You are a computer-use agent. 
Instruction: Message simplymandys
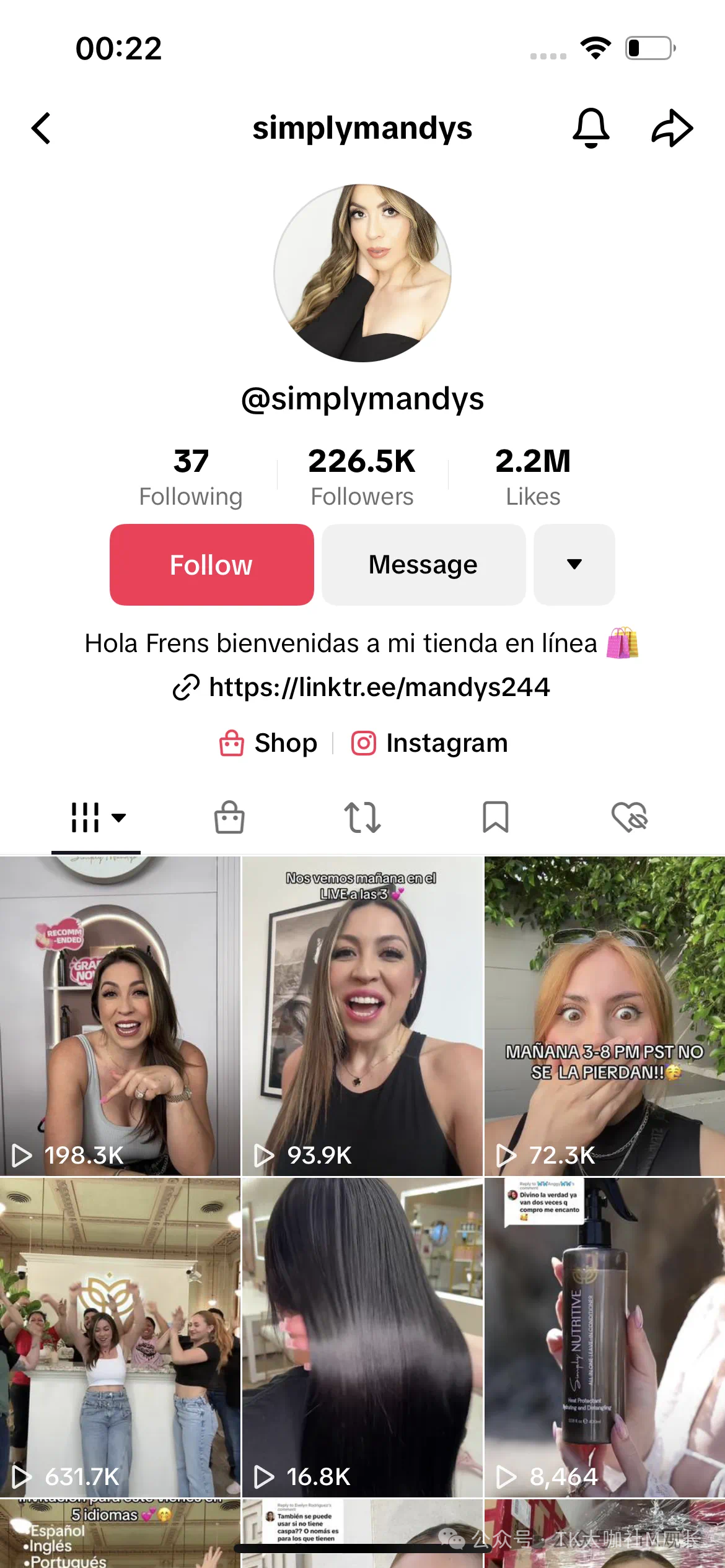pyautogui.click(x=423, y=565)
